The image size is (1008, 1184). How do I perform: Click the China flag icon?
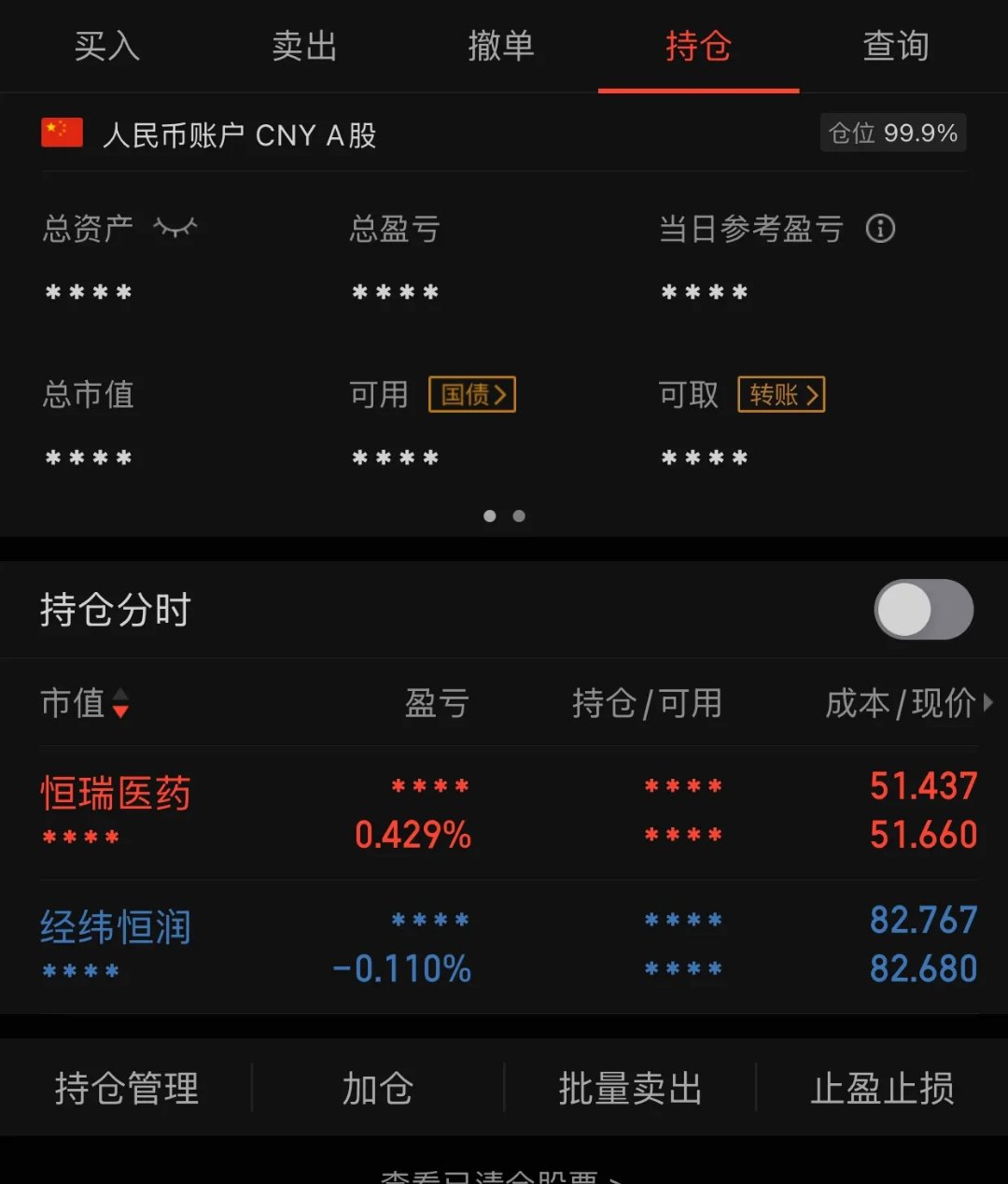coord(62,133)
